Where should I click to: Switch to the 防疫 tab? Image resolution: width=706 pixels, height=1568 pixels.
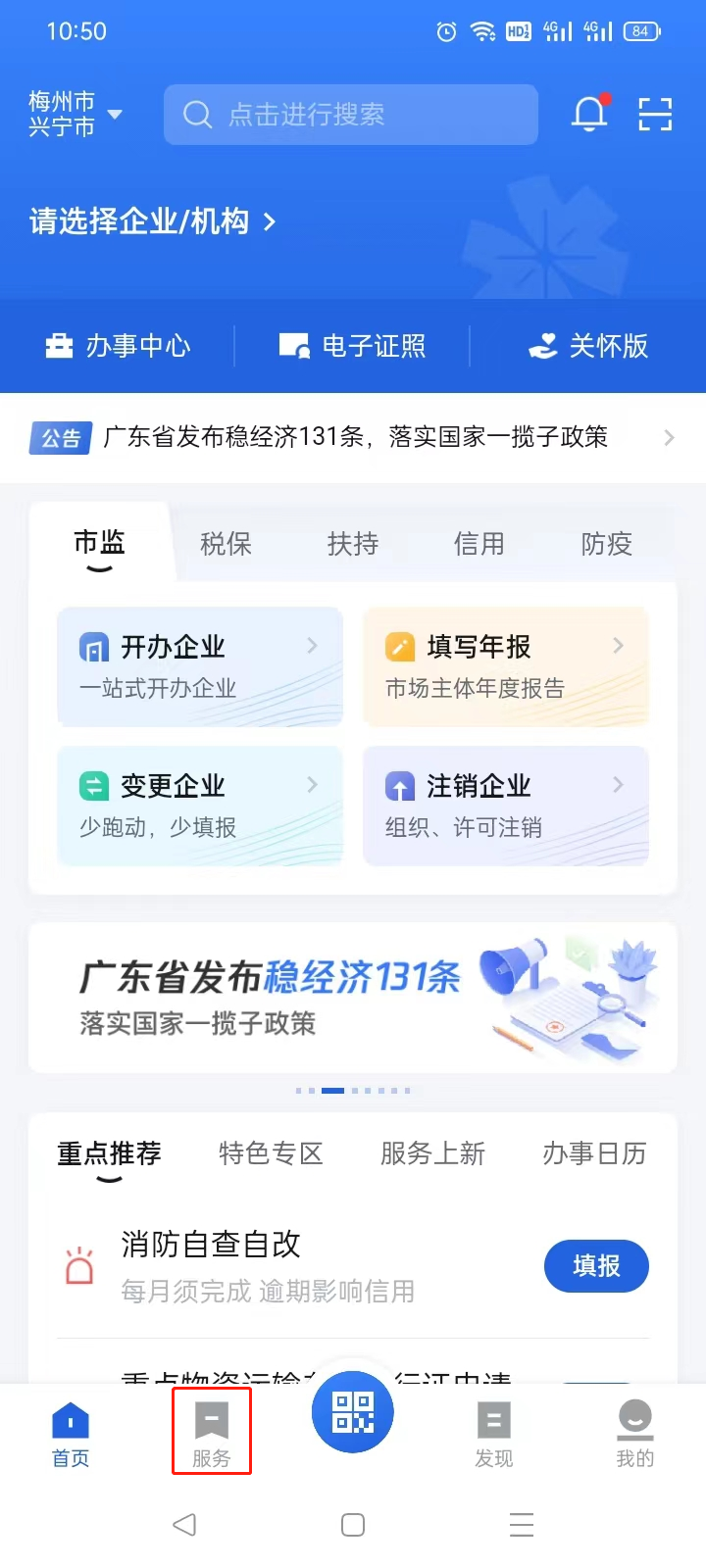click(606, 544)
